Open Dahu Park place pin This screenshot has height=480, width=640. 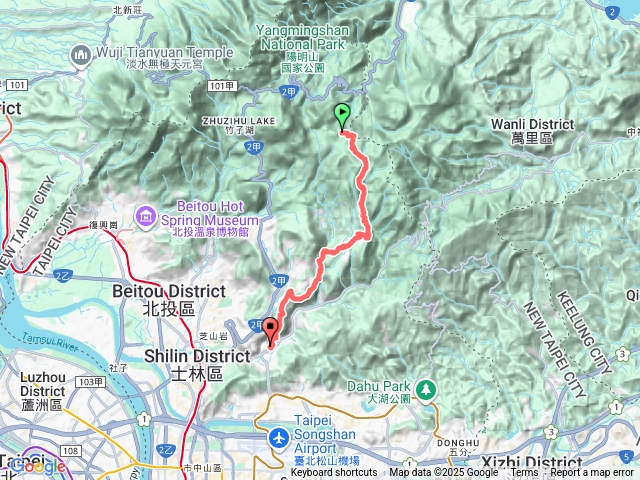tap(427, 387)
